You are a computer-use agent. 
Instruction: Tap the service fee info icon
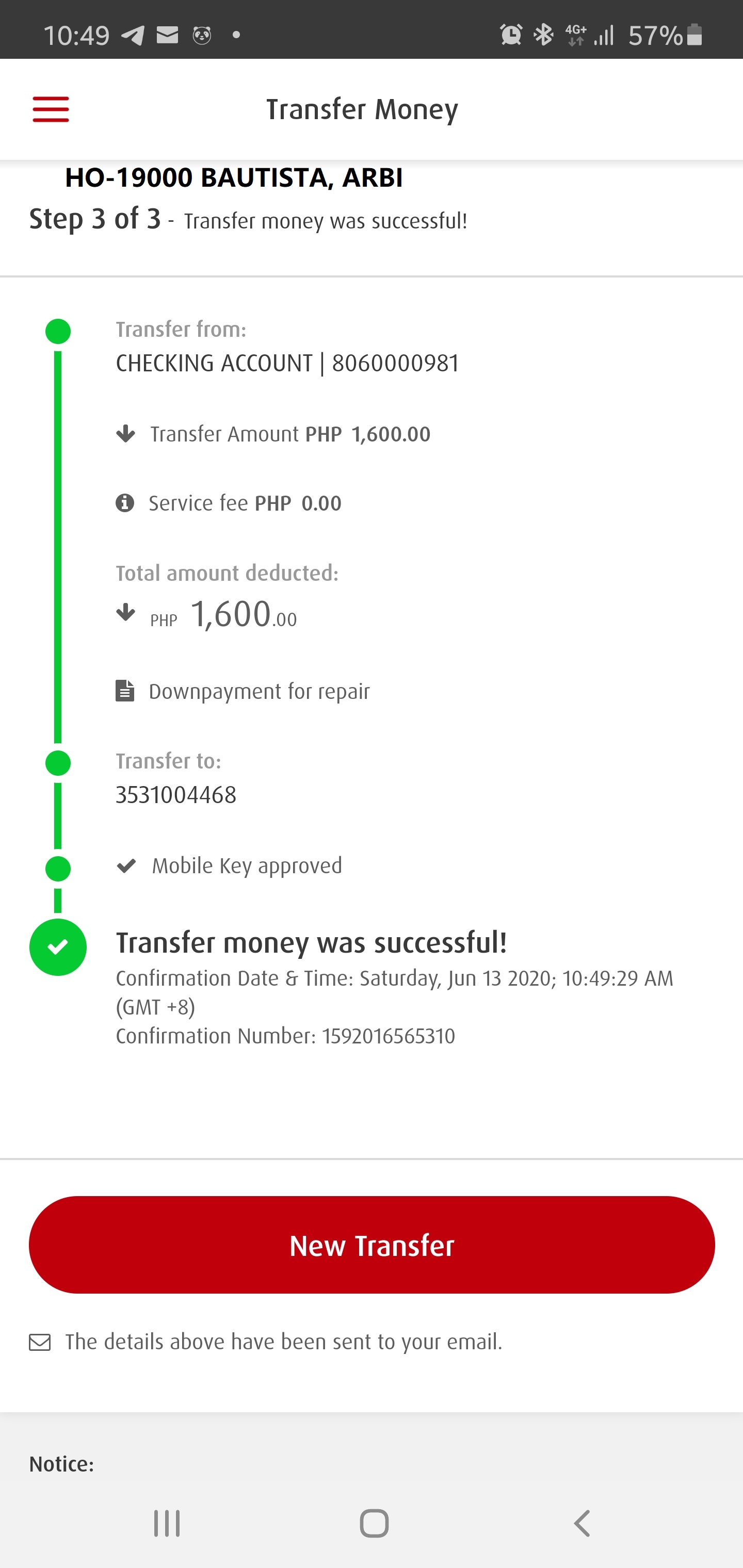tap(125, 503)
